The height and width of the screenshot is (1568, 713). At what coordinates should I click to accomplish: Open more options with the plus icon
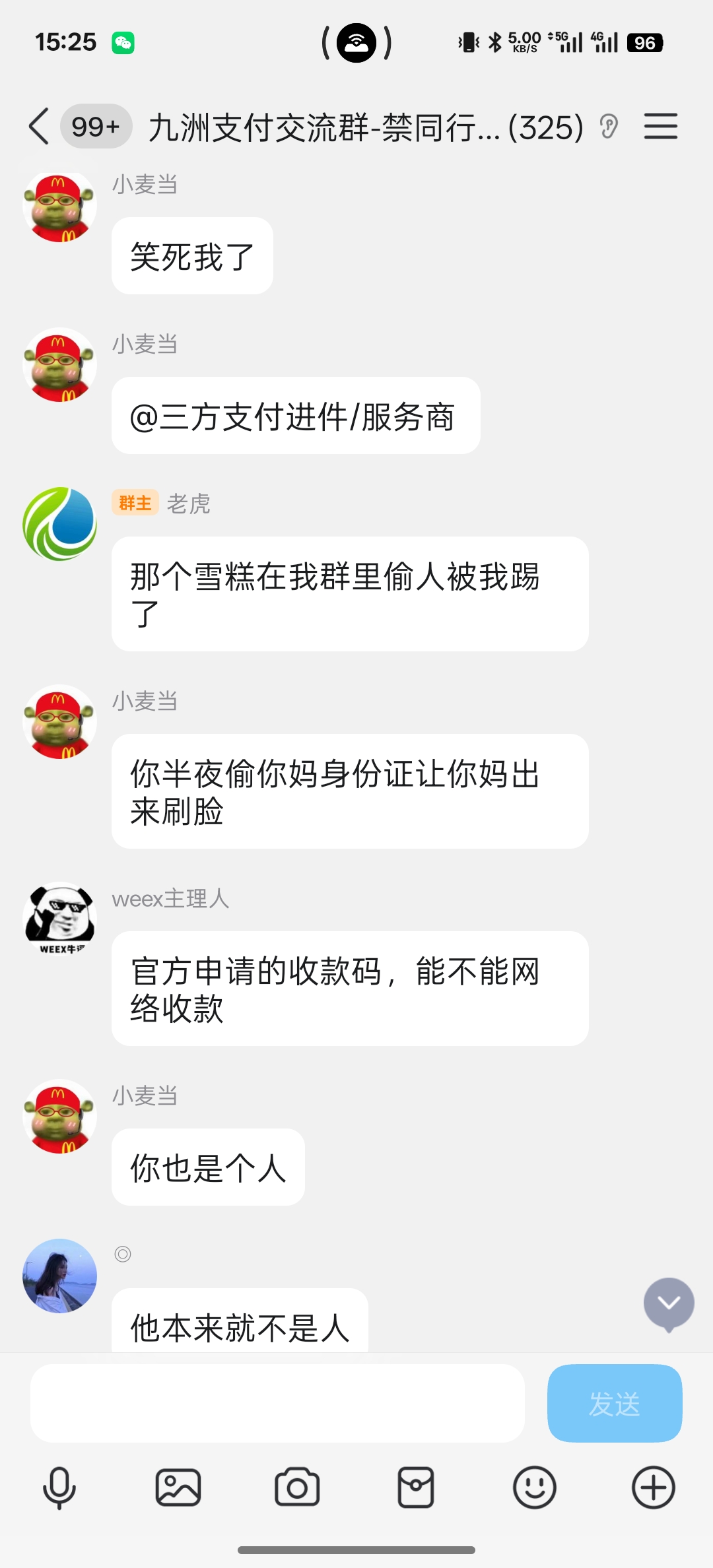tap(654, 1487)
